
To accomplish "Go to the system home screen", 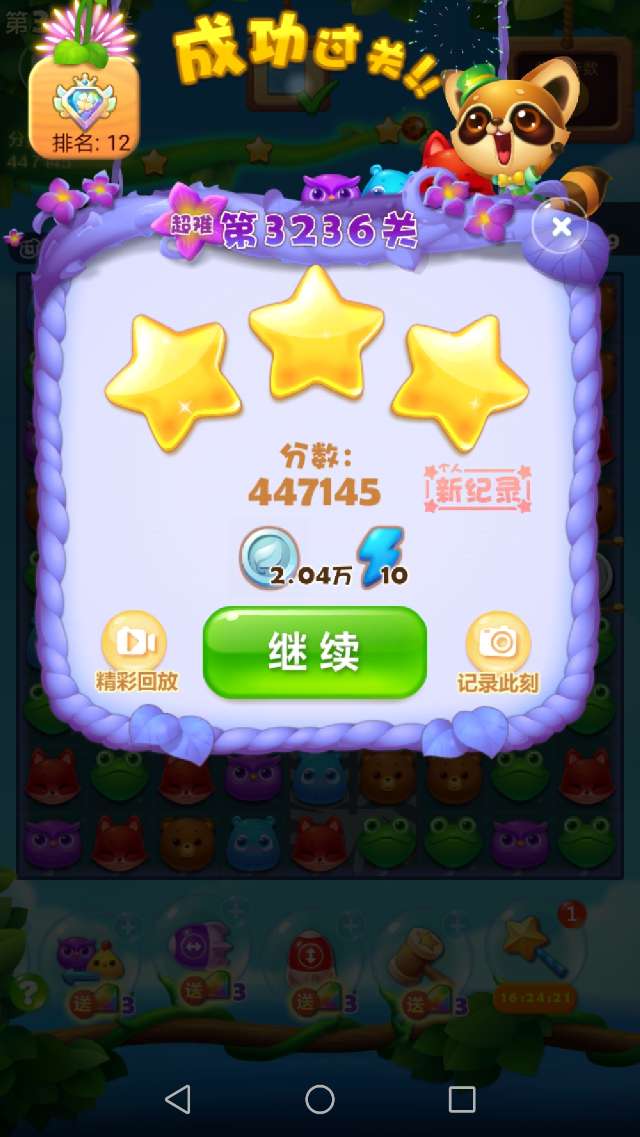I will tap(320, 1099).
